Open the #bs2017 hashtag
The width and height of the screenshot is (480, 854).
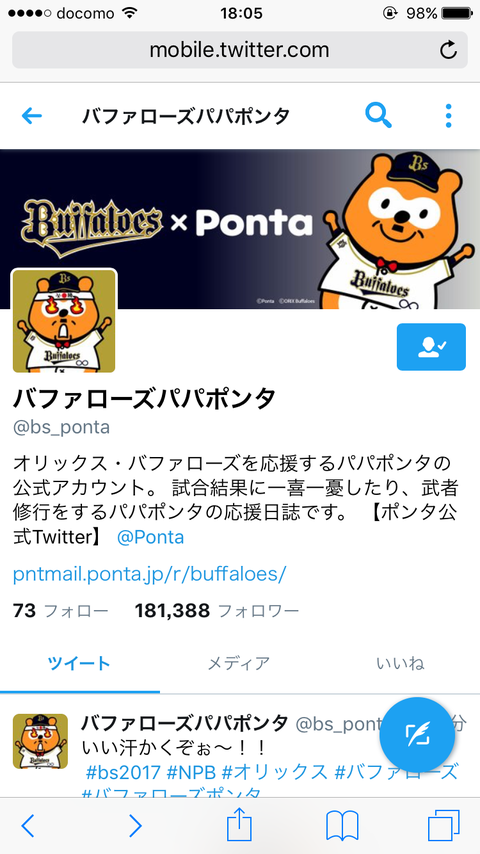(x=123, y=772)
